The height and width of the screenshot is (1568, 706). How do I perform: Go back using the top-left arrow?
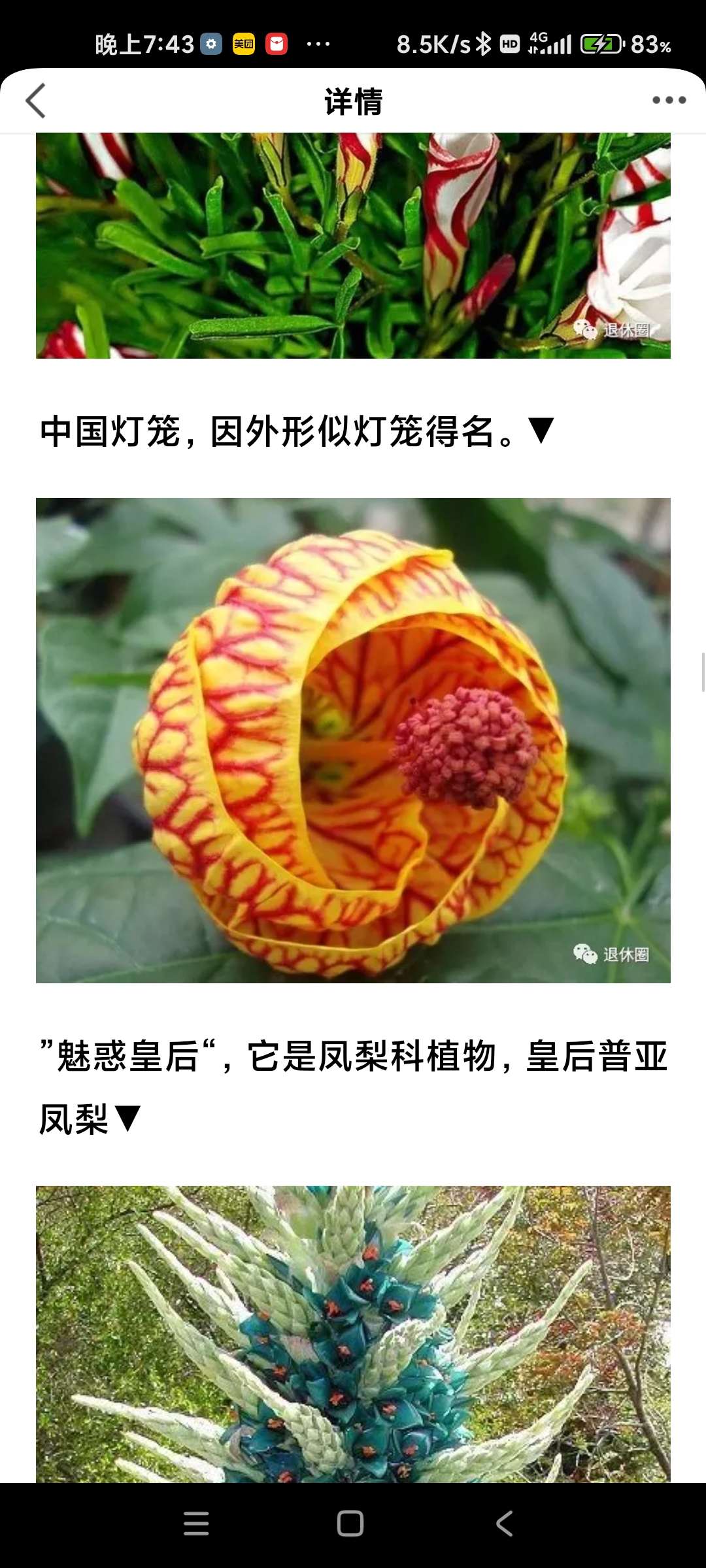pyautogui.click(x=36, y=101)
